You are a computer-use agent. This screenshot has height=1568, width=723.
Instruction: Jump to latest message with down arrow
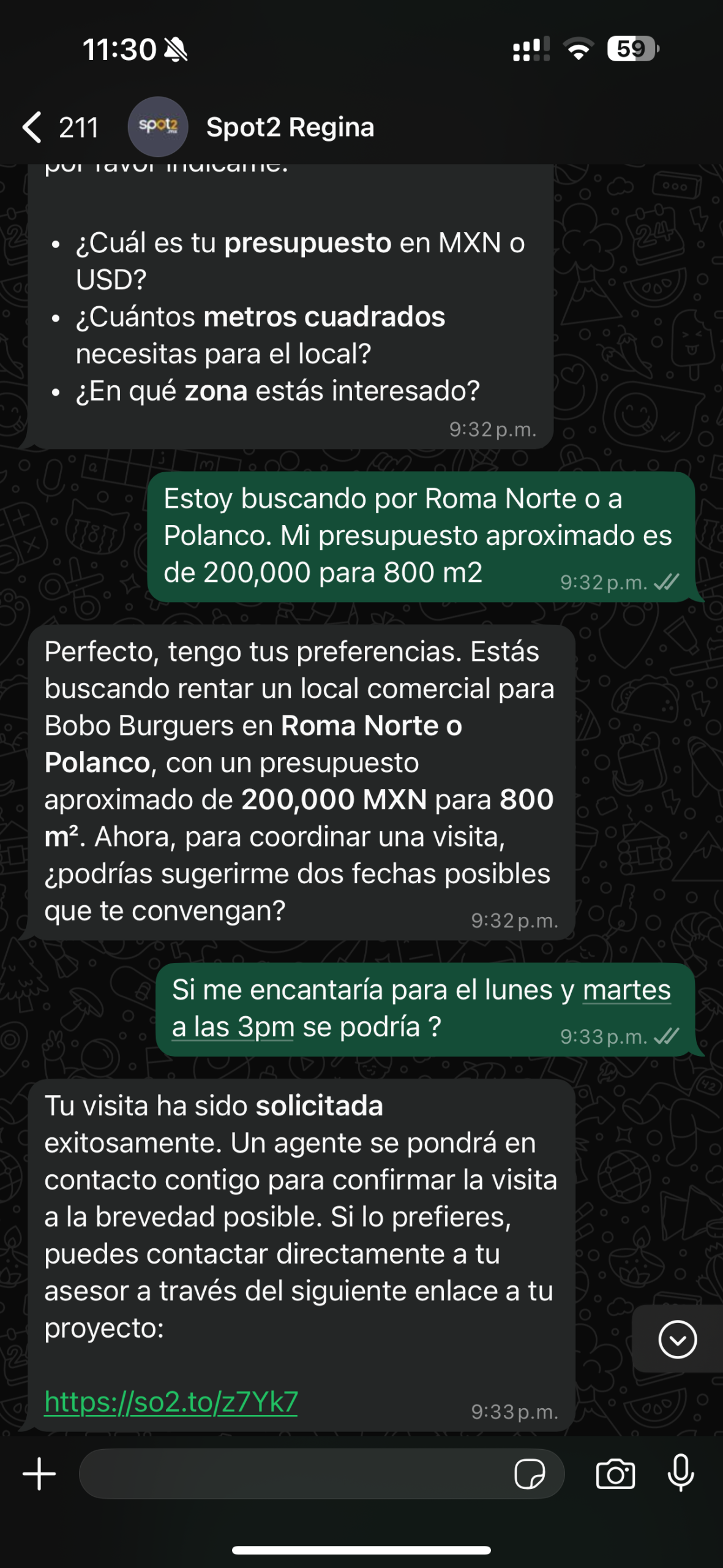click(677, 1339)
